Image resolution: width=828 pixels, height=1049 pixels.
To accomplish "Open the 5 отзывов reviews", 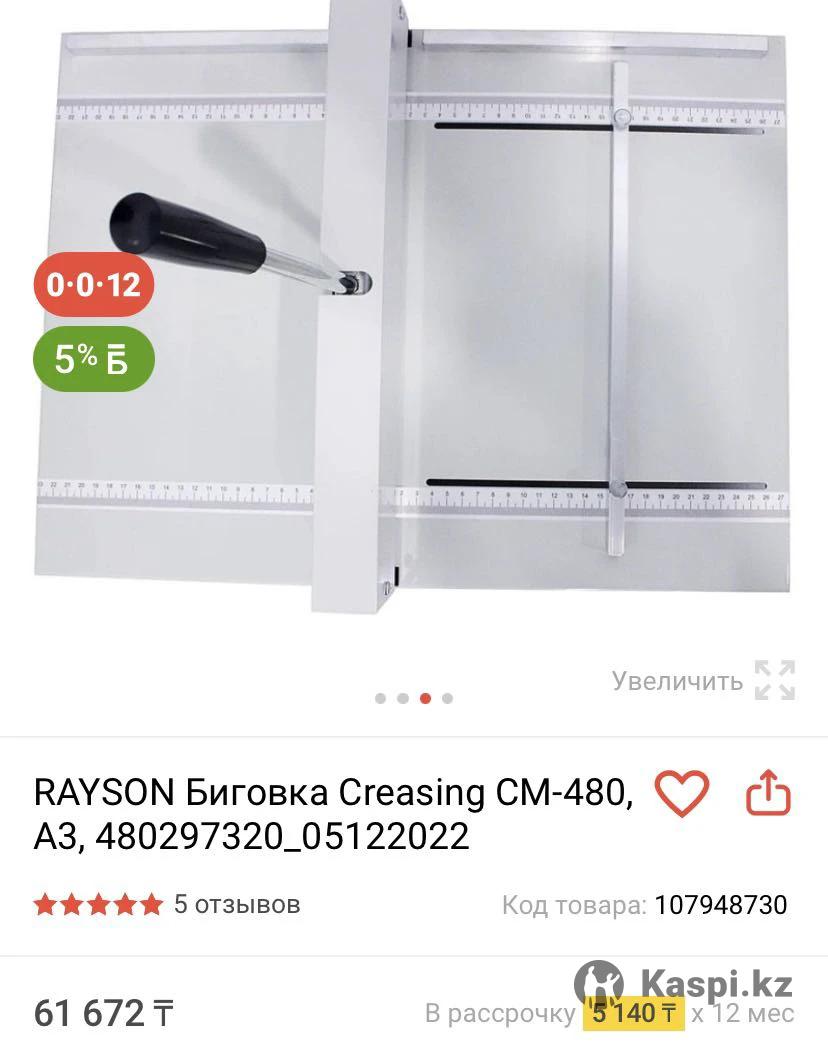I will pyautogui.click(x=236, y=905).
